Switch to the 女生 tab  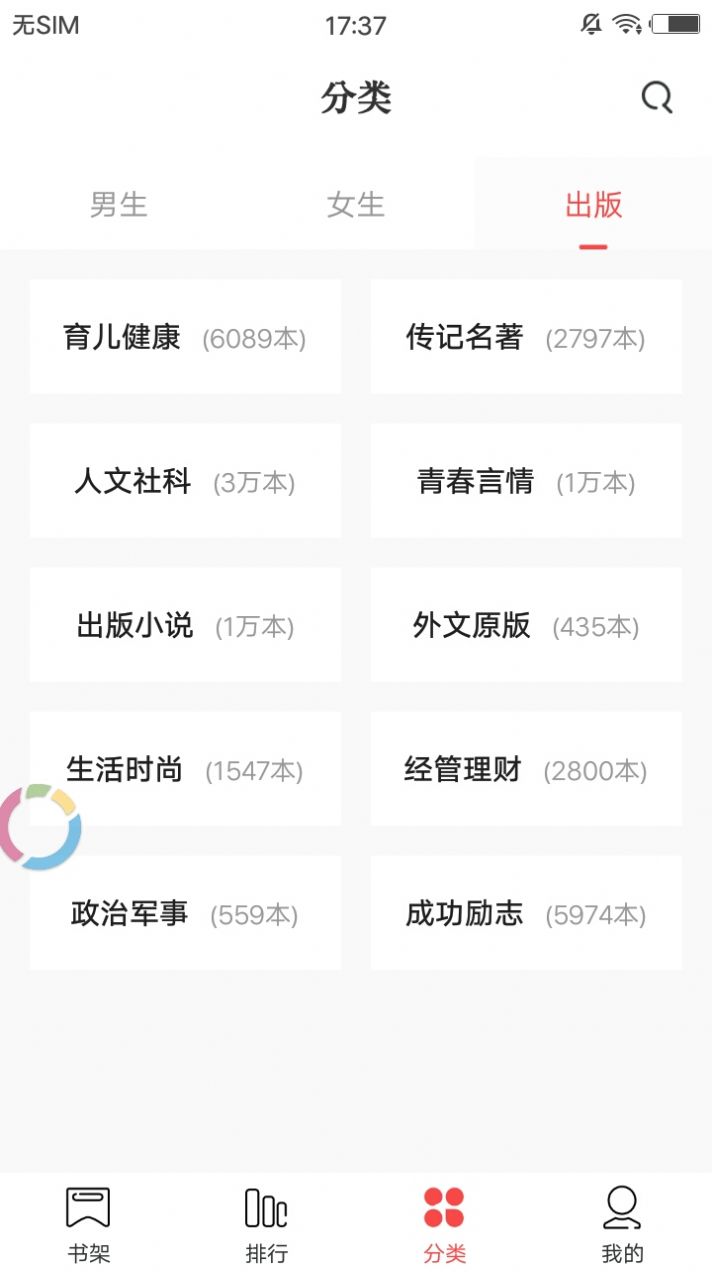(x=355, y=205)
